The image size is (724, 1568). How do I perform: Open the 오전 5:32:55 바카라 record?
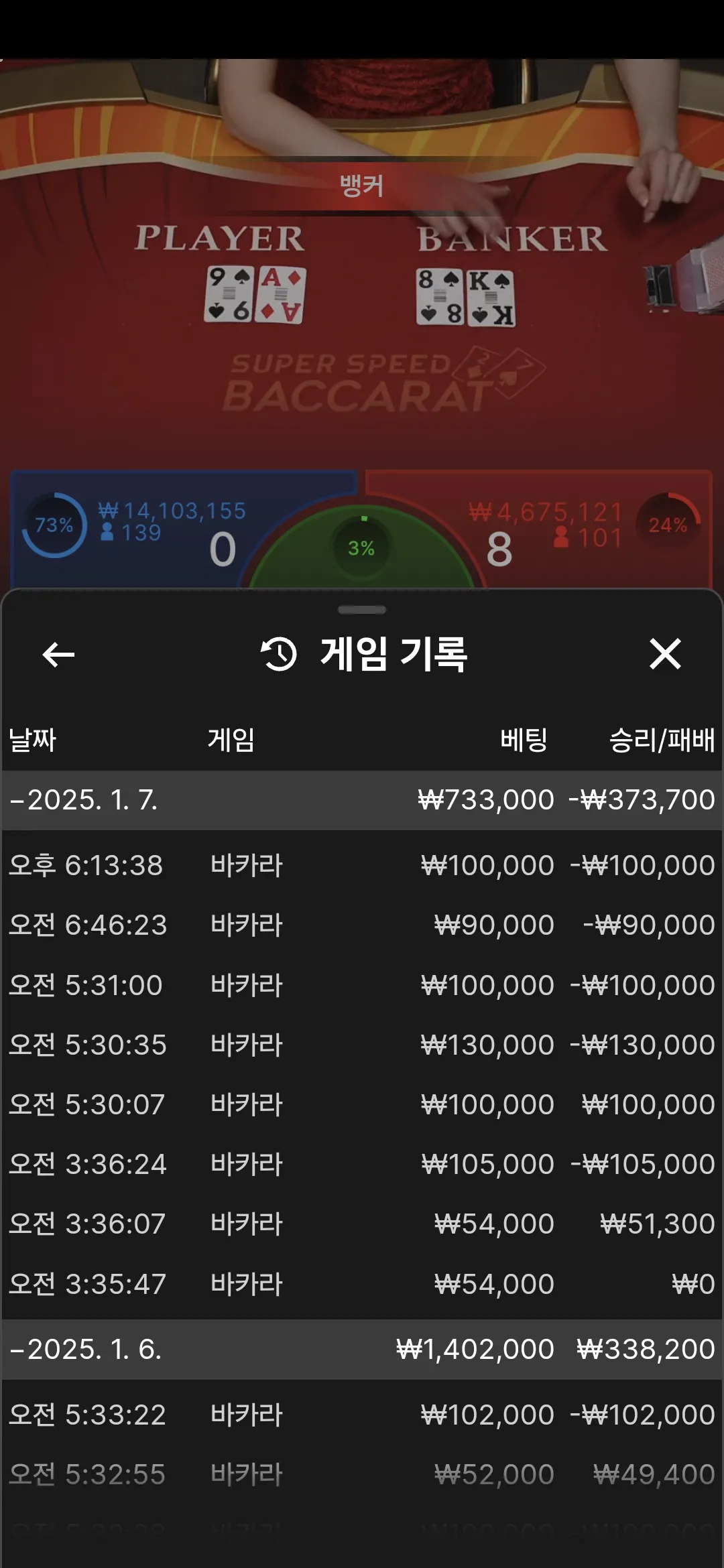362,1474
